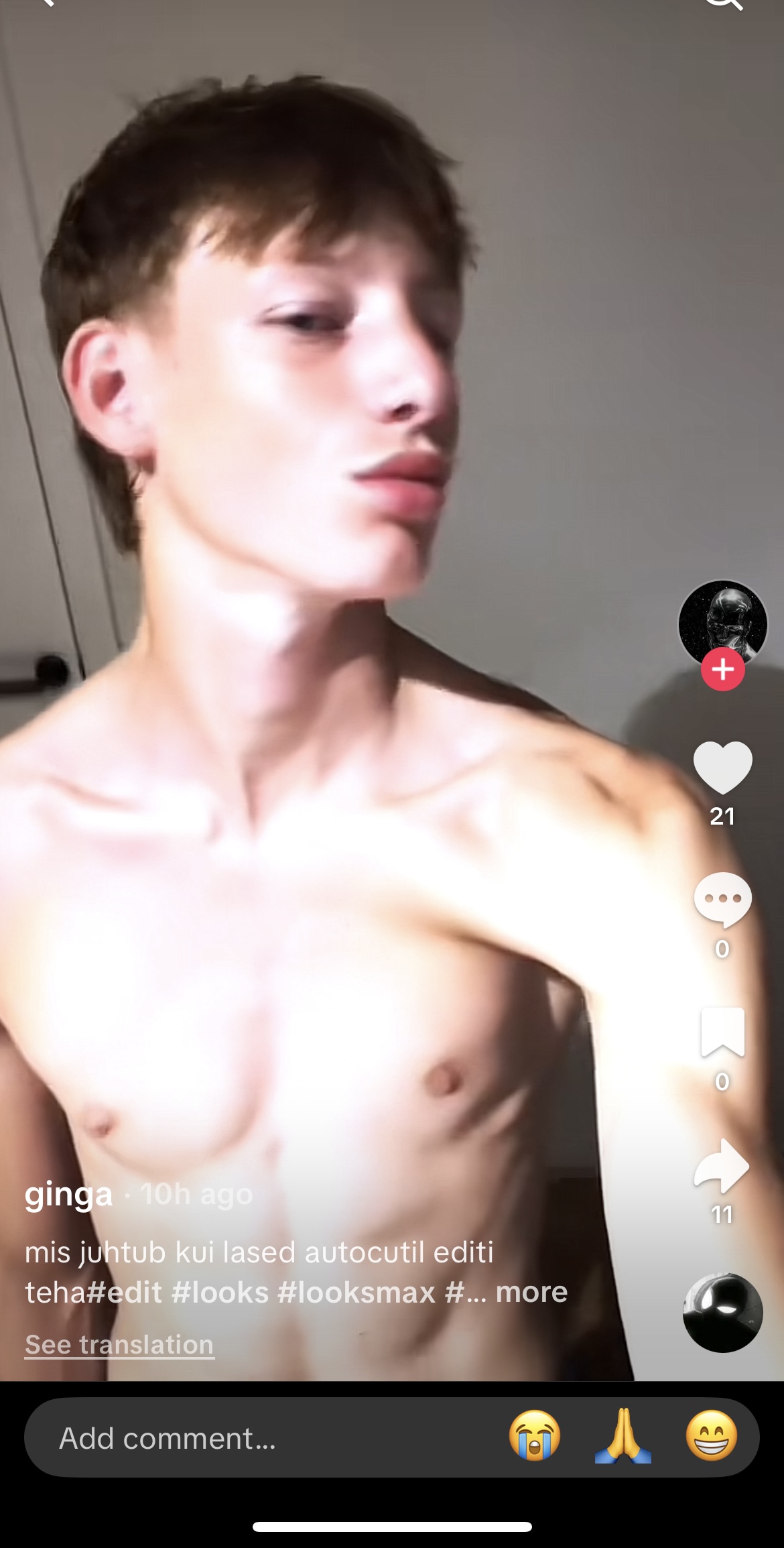
Task: Open the spinning sound disc
Action: point(722,1312)
